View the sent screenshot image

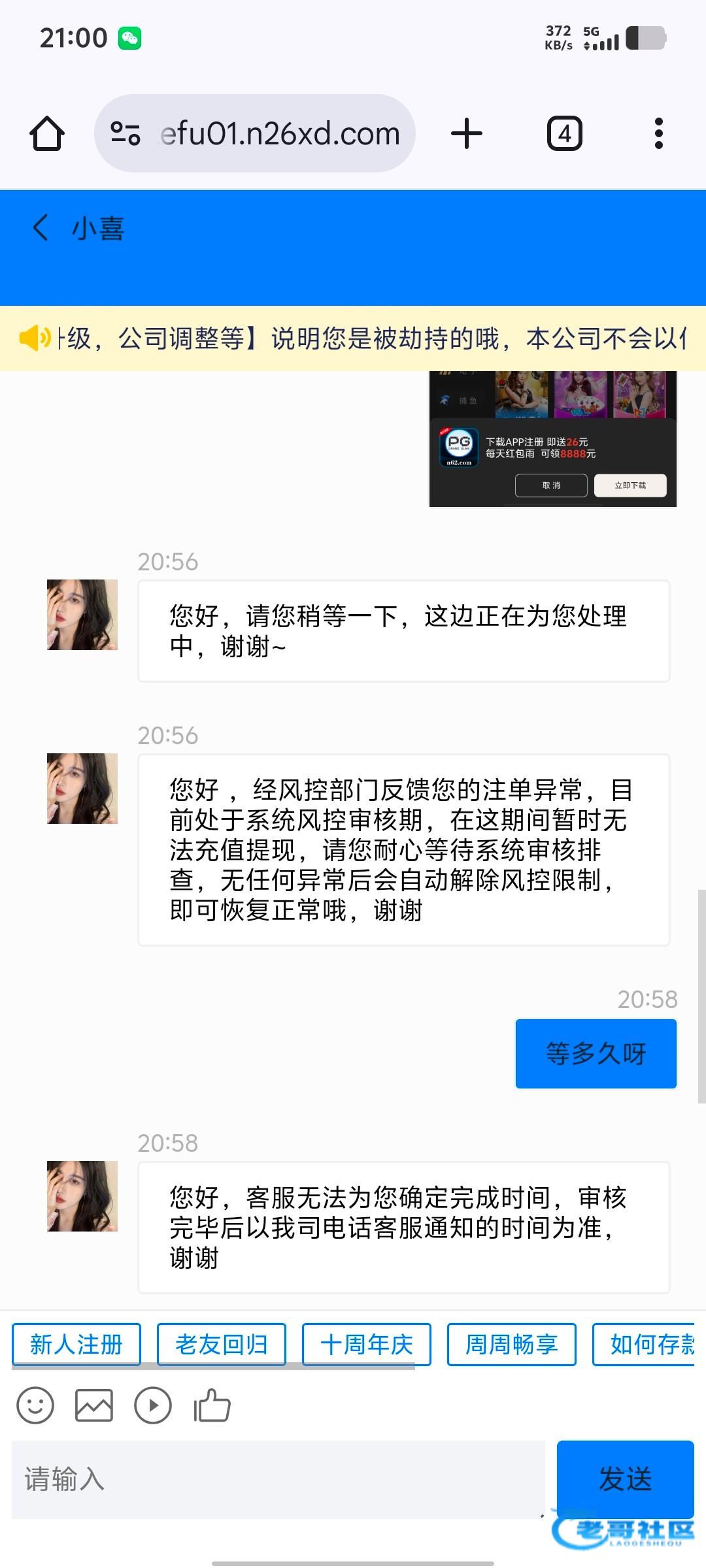[x=552, y=438]
